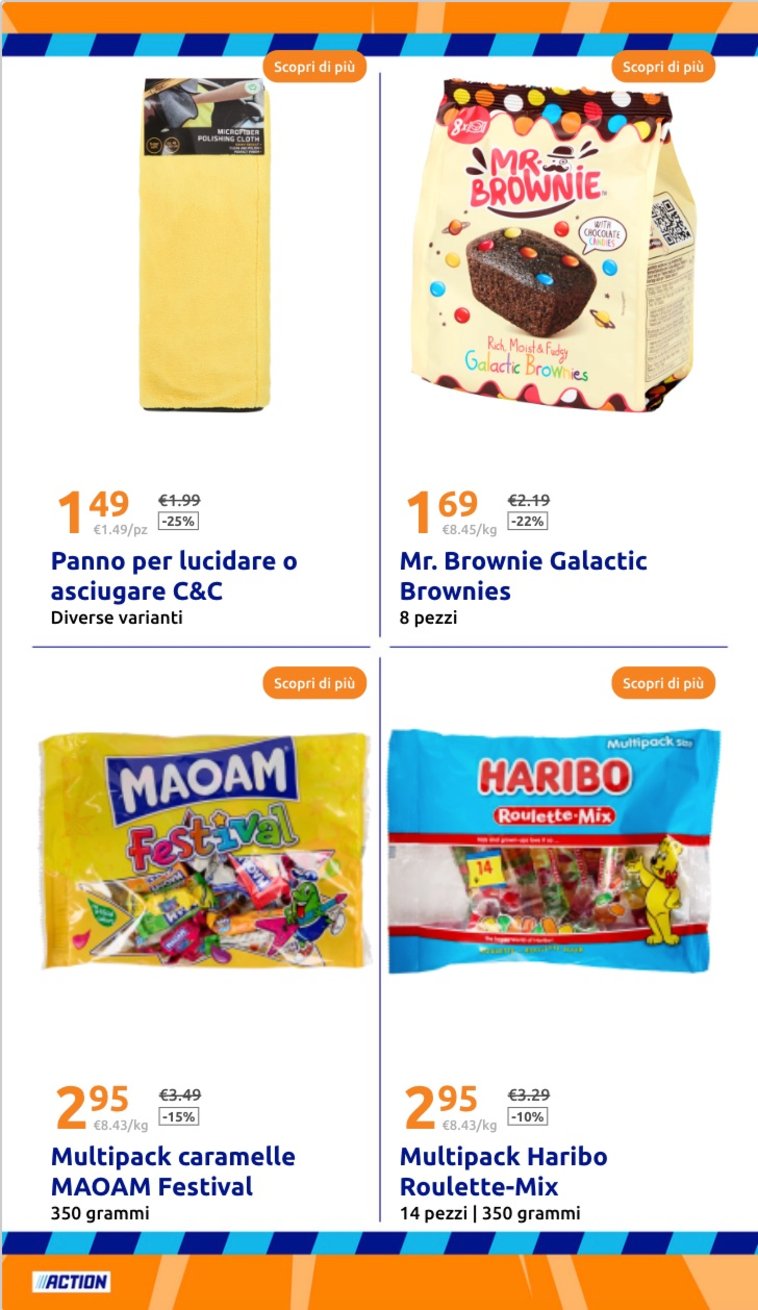
Task: Open Scopri di più for Mr. Brownie
Action: point(663,67)
